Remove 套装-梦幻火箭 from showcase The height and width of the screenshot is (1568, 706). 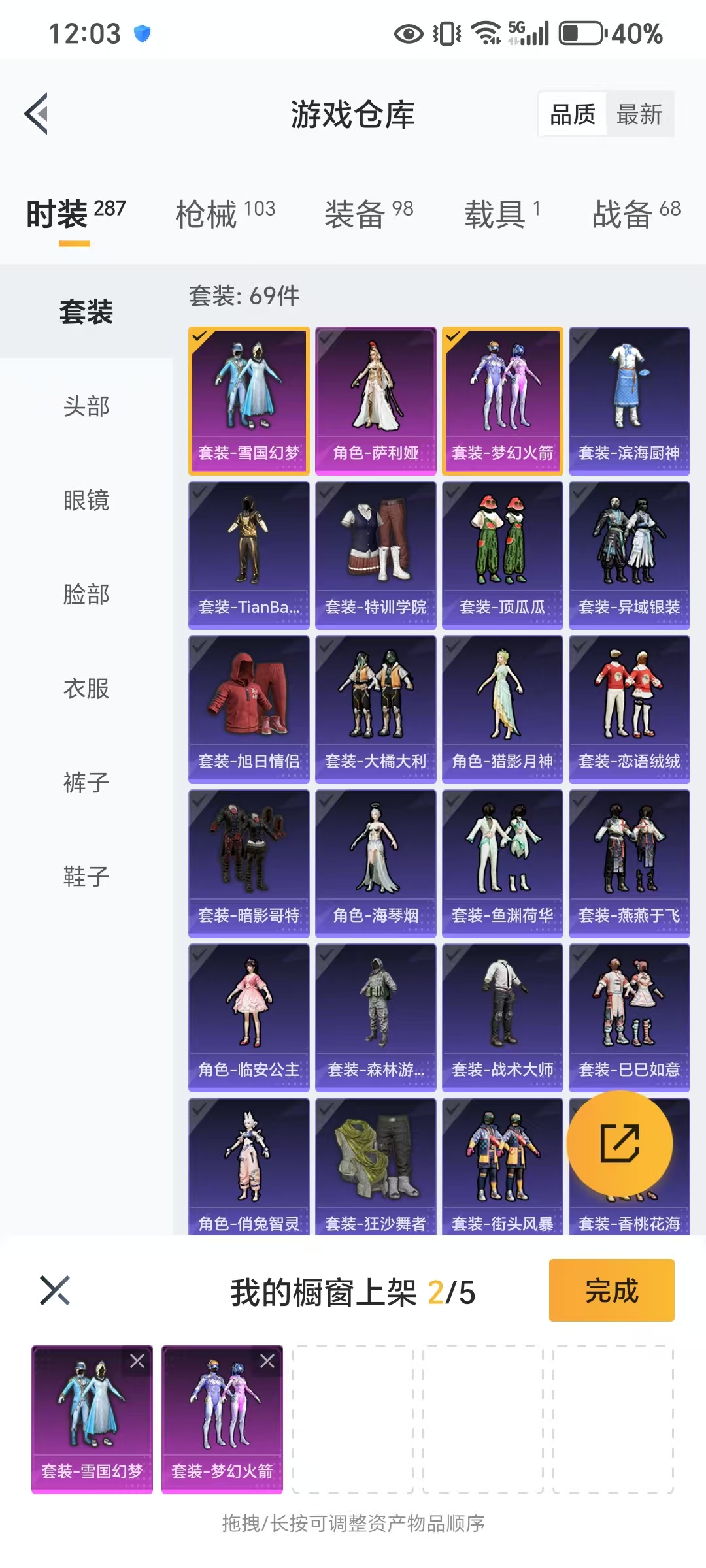pyautogui.click(x=267, y=1361)
